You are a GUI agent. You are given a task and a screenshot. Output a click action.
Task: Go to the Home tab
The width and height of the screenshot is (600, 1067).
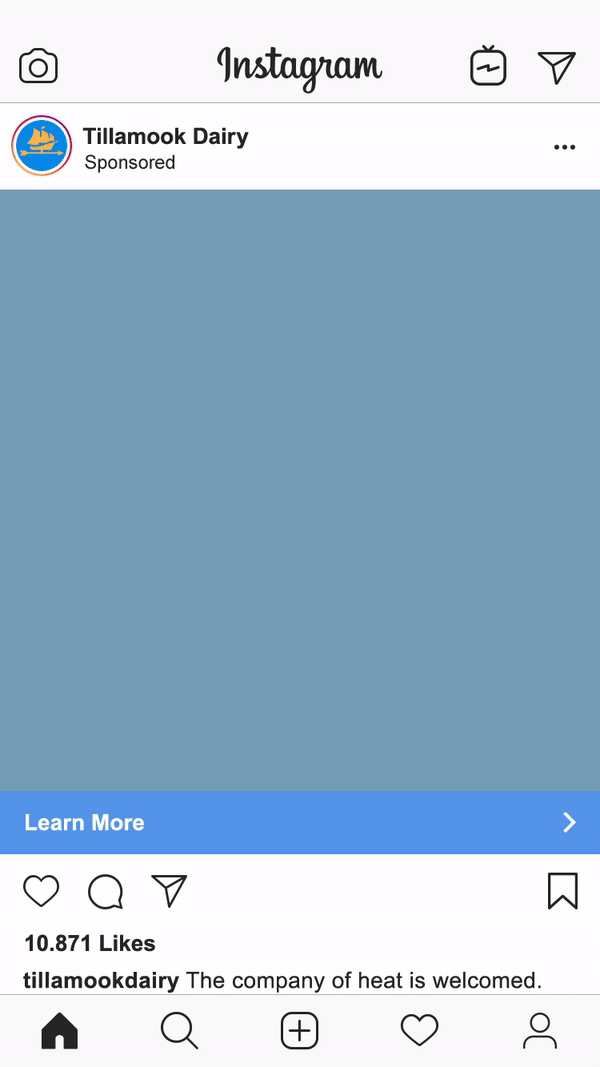coord(59,1030)
